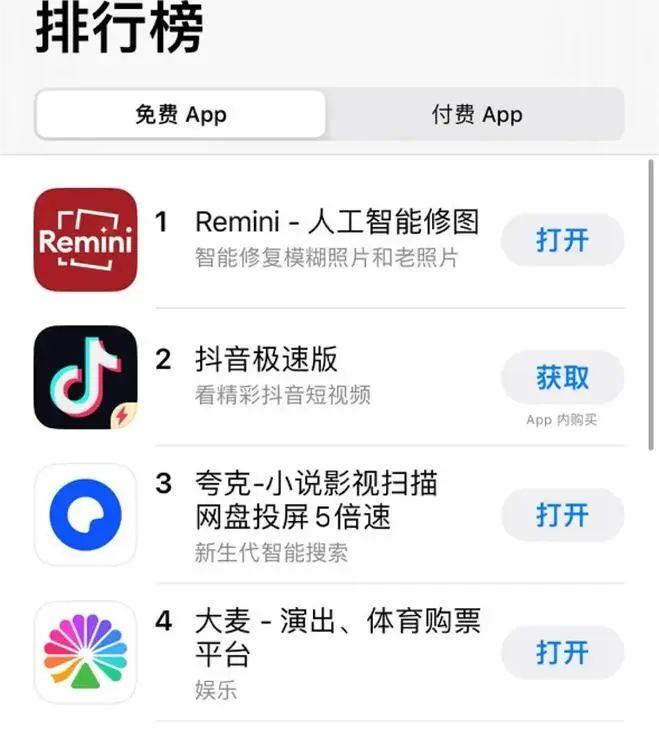Open the 抖音极速版 app page
659x730 pixels.
(267, 359)
